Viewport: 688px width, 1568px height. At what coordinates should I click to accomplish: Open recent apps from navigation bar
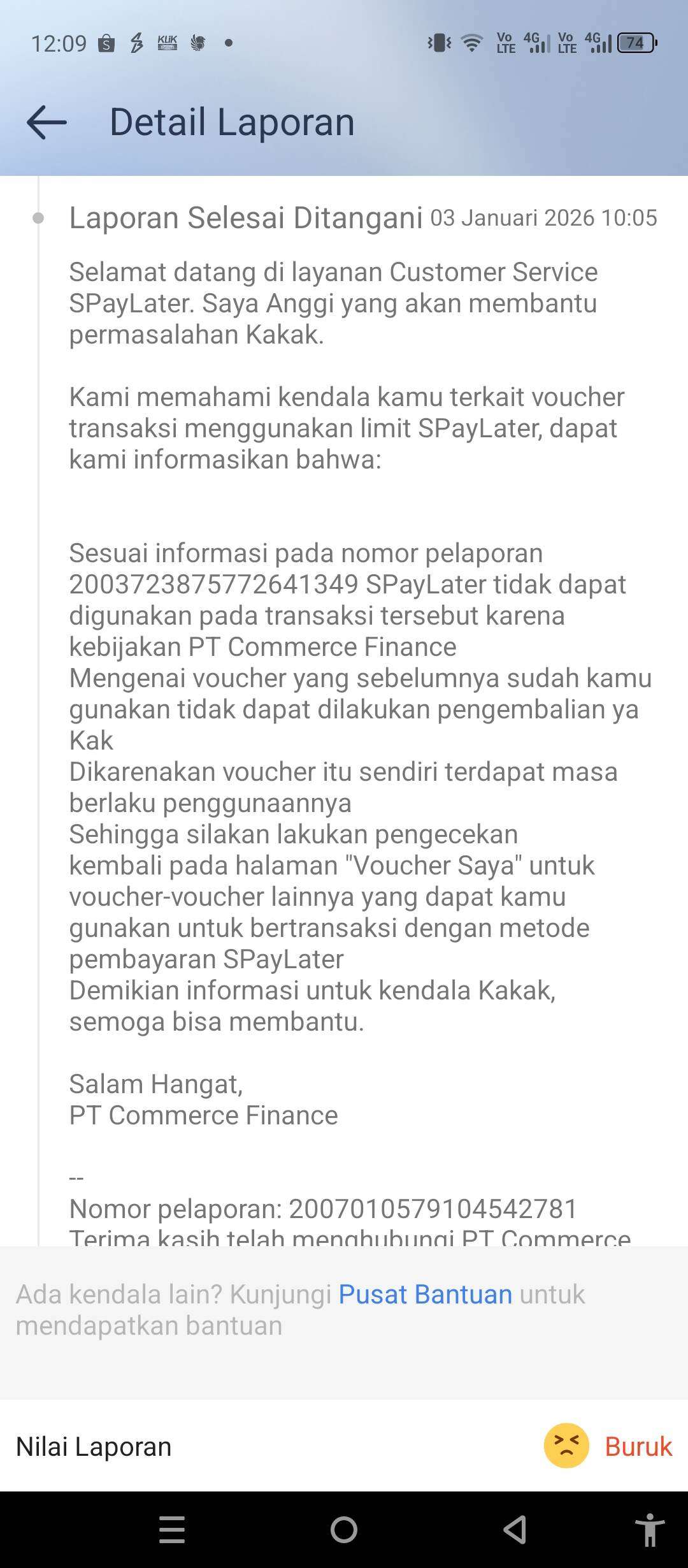pos(172,1529)
